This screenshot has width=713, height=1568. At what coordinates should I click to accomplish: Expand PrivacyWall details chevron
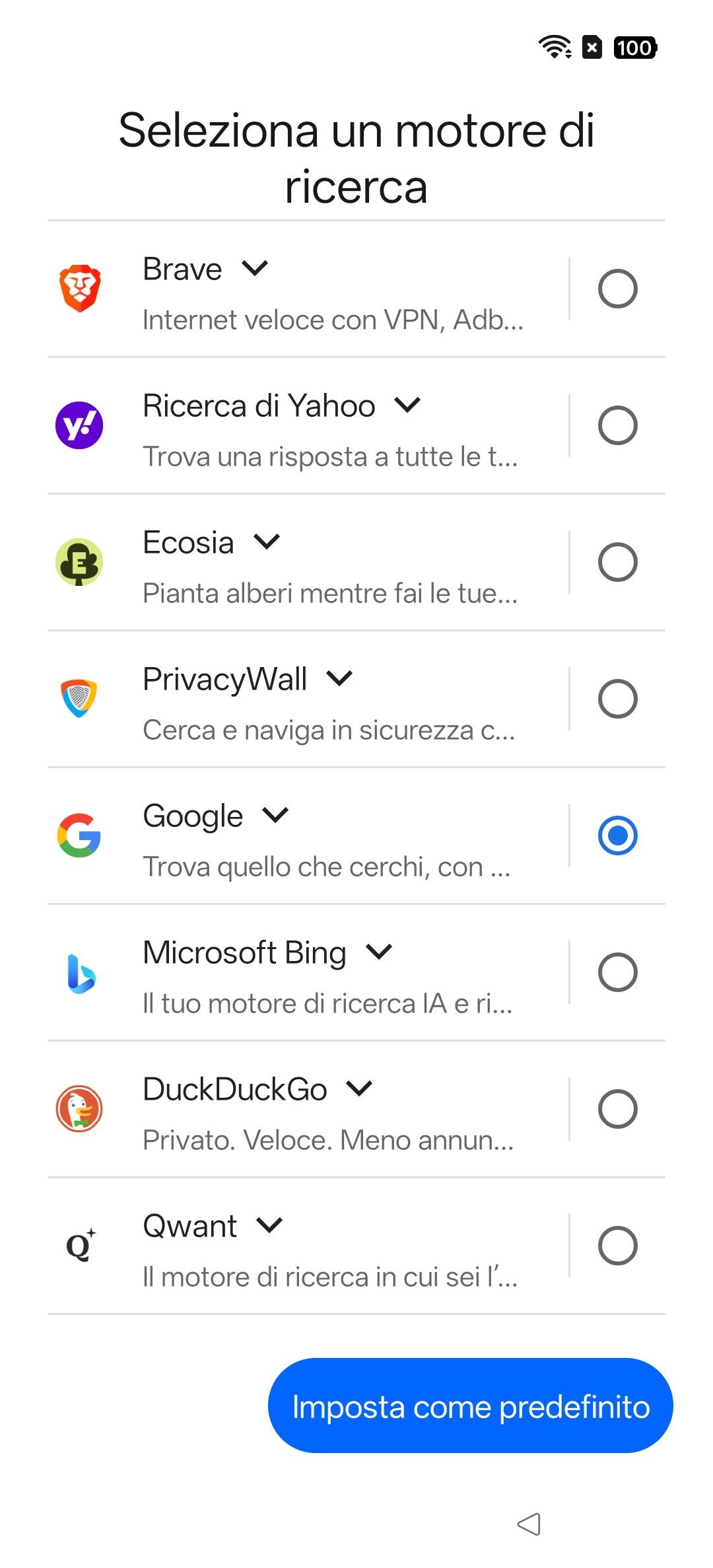pos(339,678)
